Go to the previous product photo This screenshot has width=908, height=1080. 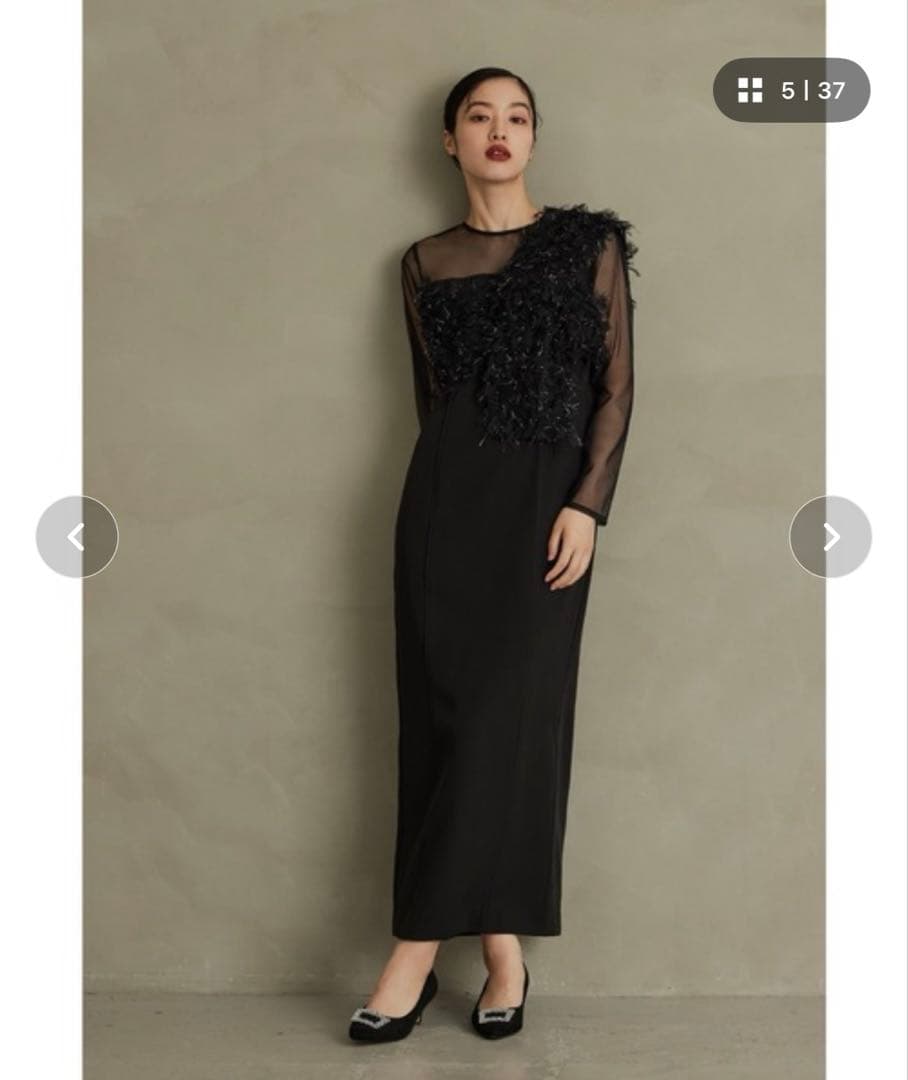pyautogui.click(x=77, y=537)
